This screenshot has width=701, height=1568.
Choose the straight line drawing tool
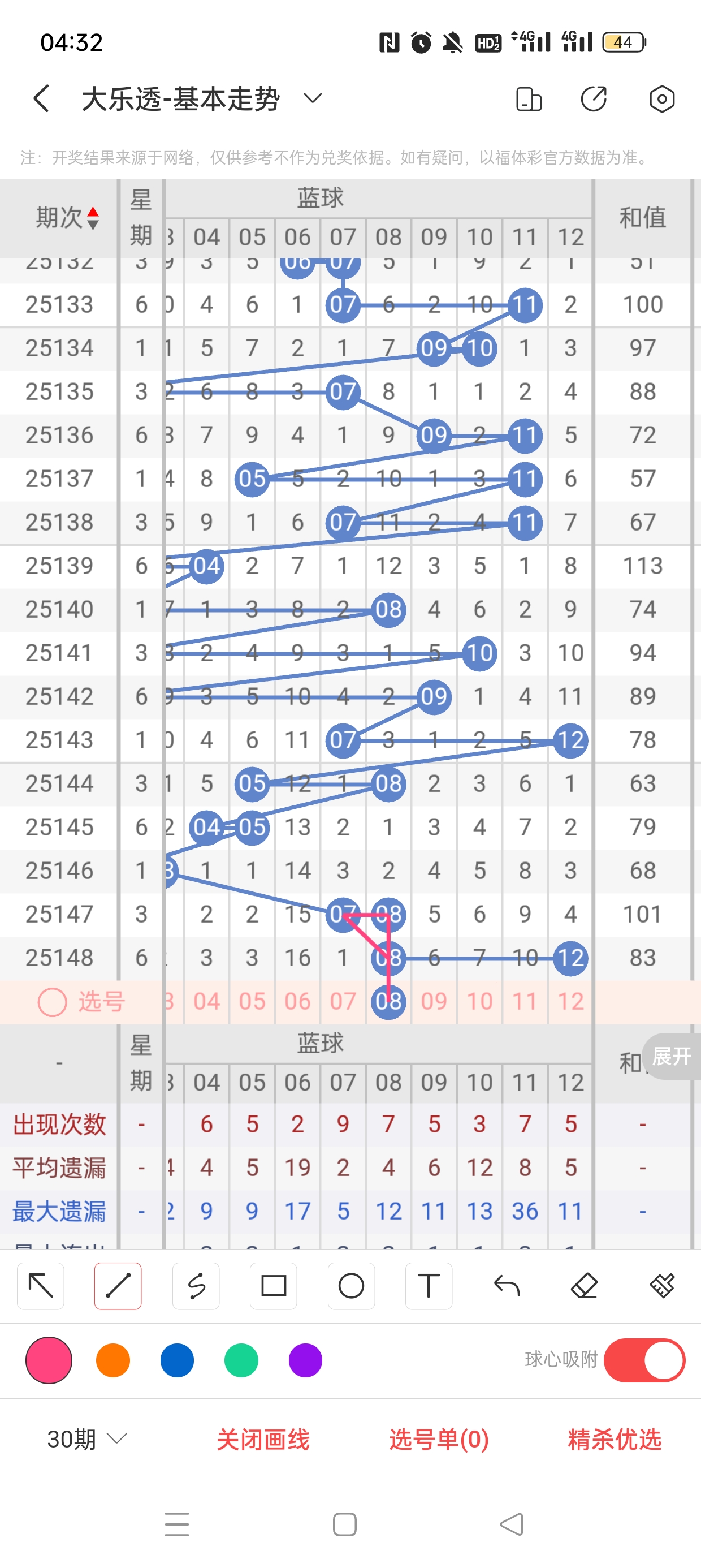tap(118, 1286)
